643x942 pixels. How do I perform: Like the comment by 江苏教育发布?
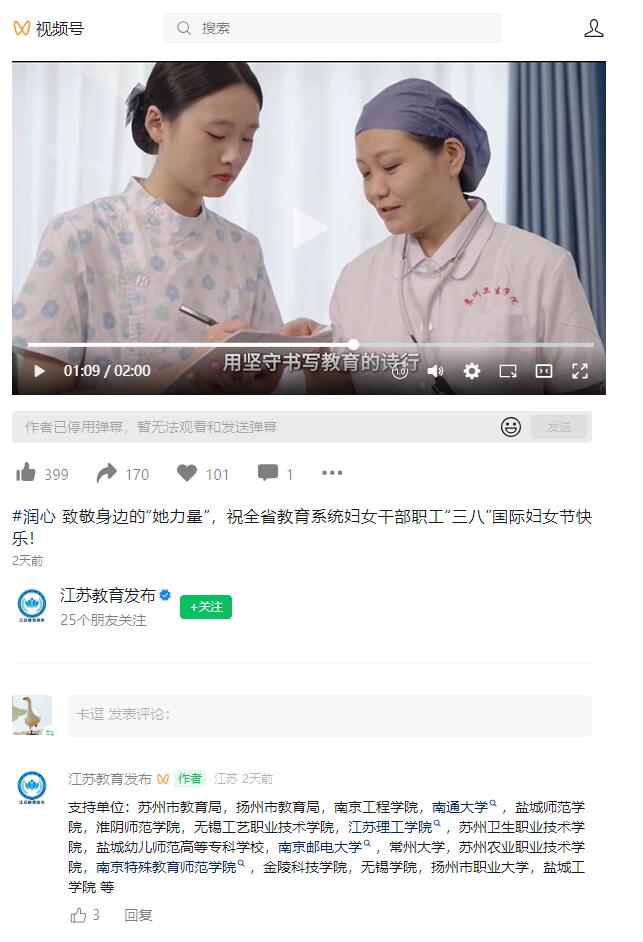click(79, 915)
